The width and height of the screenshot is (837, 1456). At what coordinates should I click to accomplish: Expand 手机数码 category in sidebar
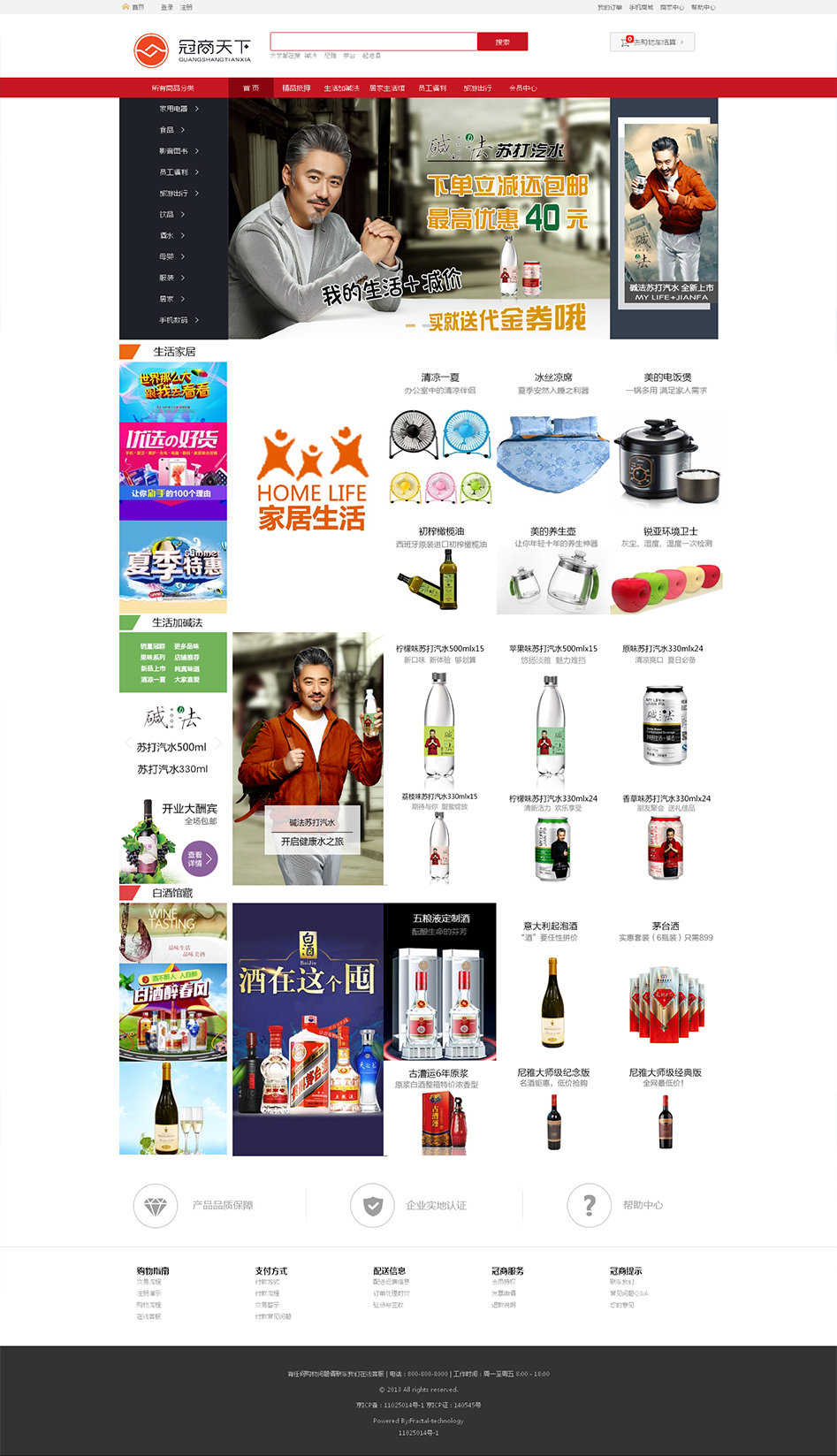click(178, 320)
